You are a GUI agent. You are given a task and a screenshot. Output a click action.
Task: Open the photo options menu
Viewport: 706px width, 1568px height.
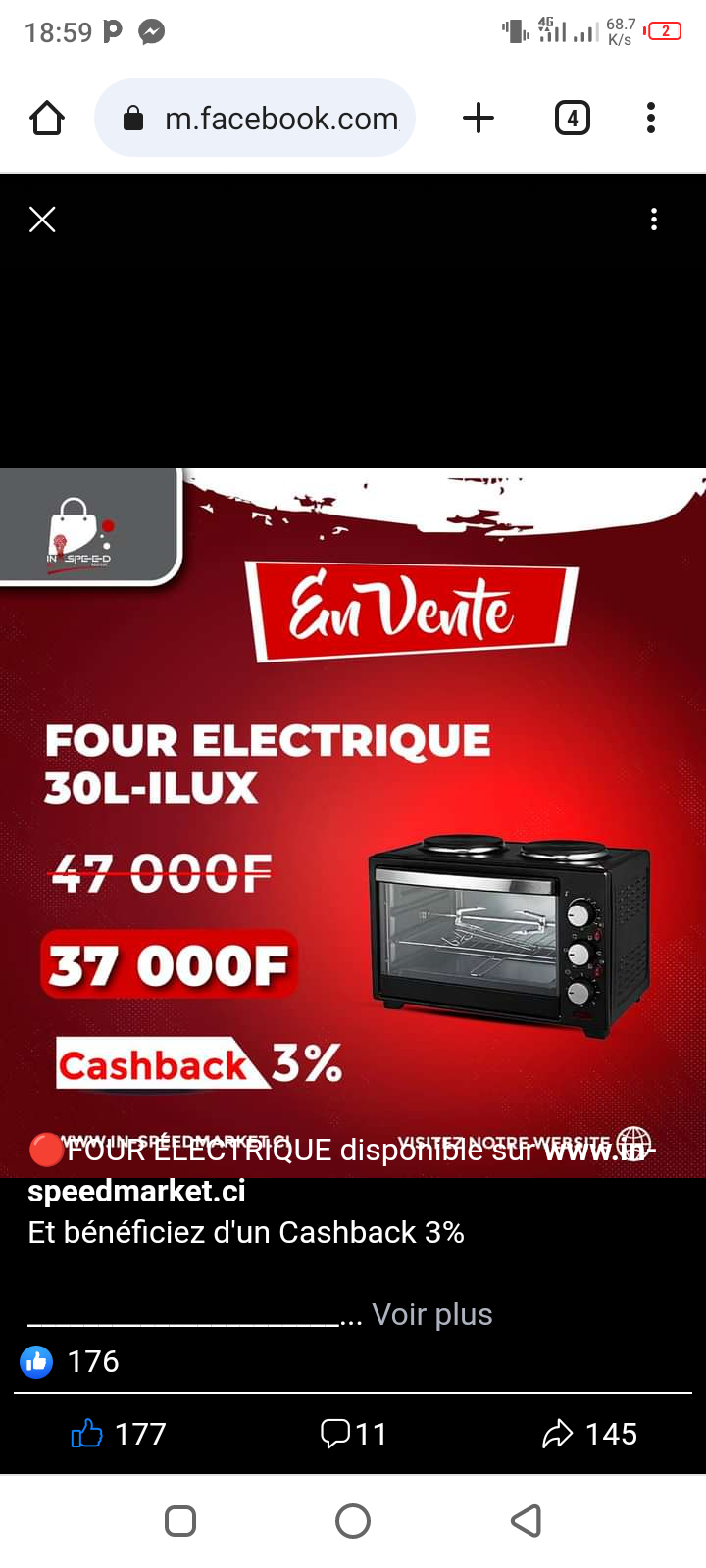pyautogui.click(x=654, y=220)
